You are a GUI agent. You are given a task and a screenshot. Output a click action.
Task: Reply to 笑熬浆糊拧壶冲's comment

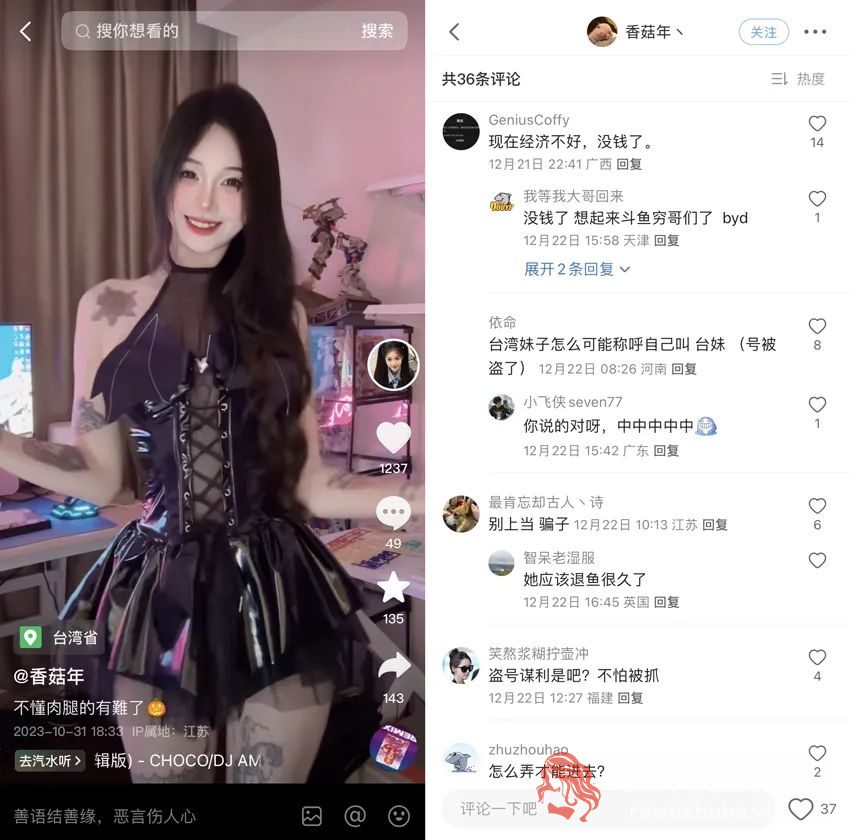click(x=630, y=698)
